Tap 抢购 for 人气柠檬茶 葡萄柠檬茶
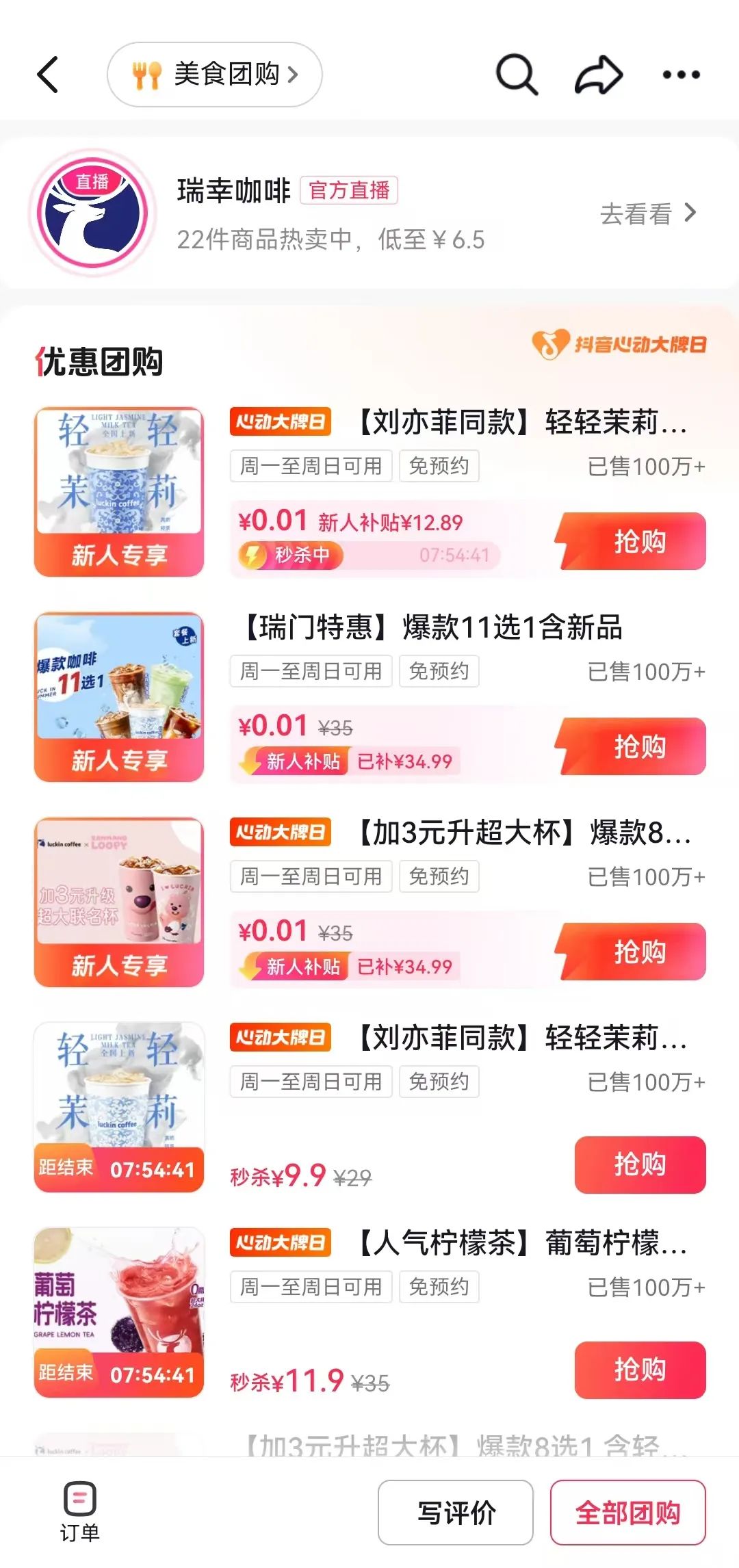This screenshot has width=739, height=1568. (639, 1370)
